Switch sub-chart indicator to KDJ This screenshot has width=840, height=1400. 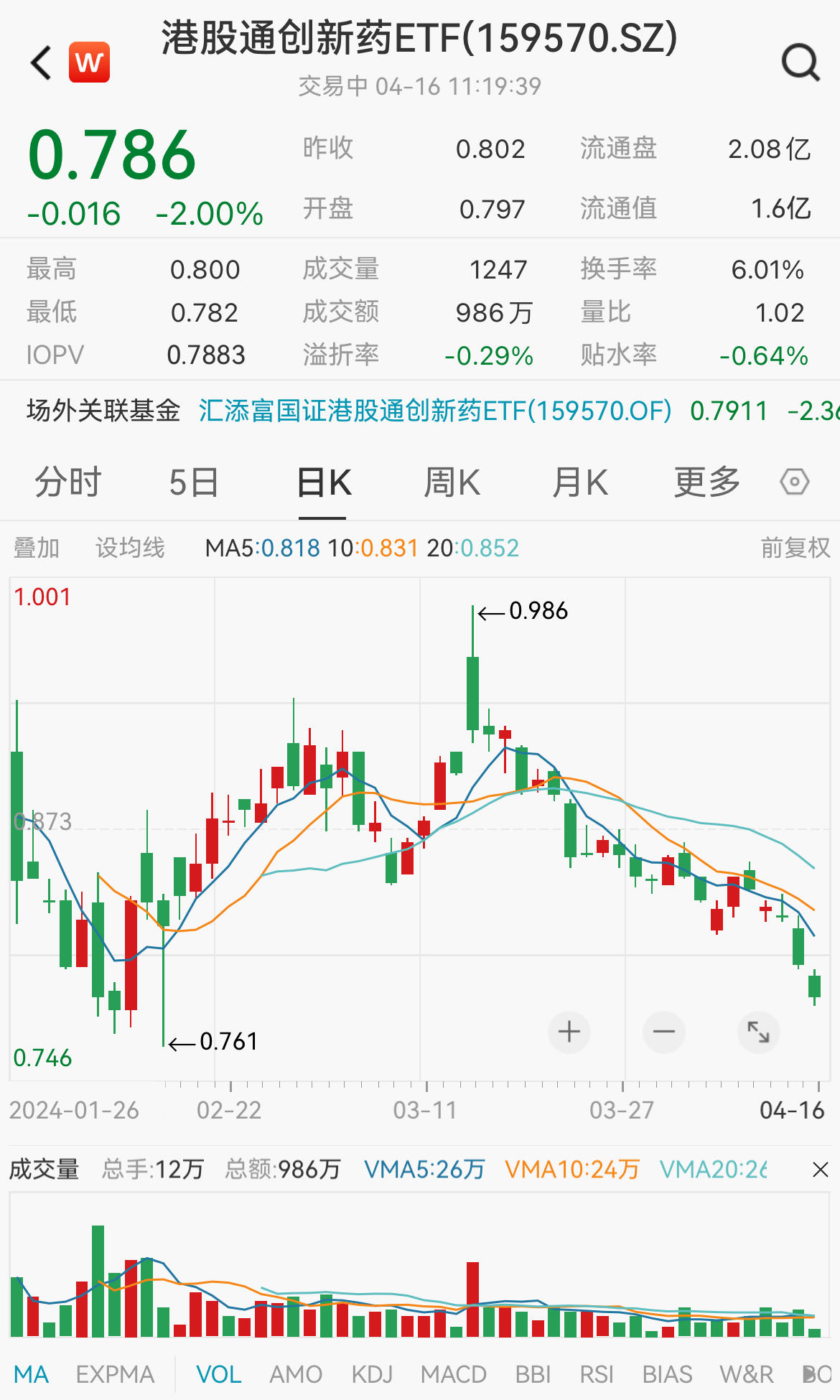pos(371,1374)
